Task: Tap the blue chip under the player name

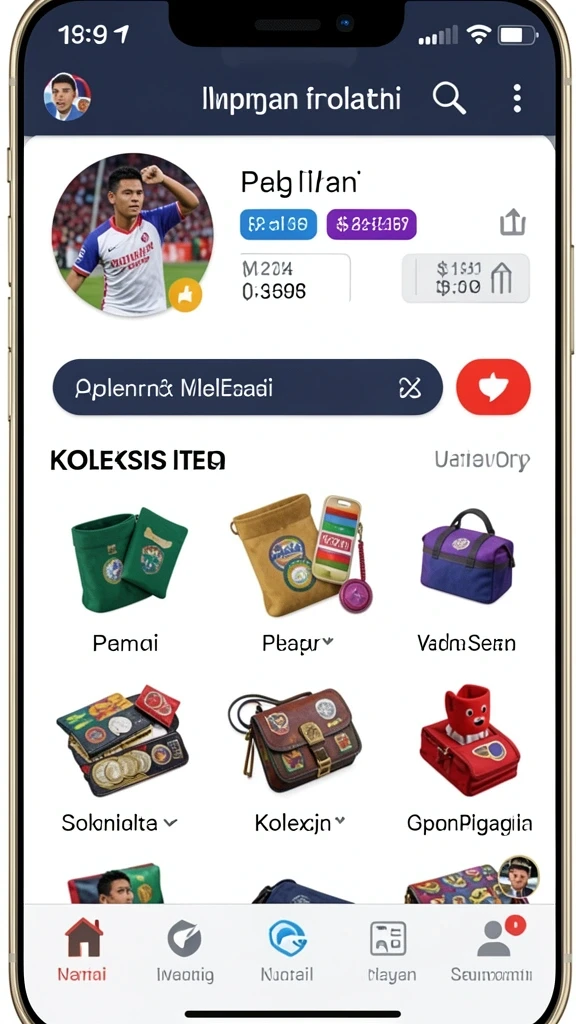Action: pyautogui.click(x=278, y=225)
